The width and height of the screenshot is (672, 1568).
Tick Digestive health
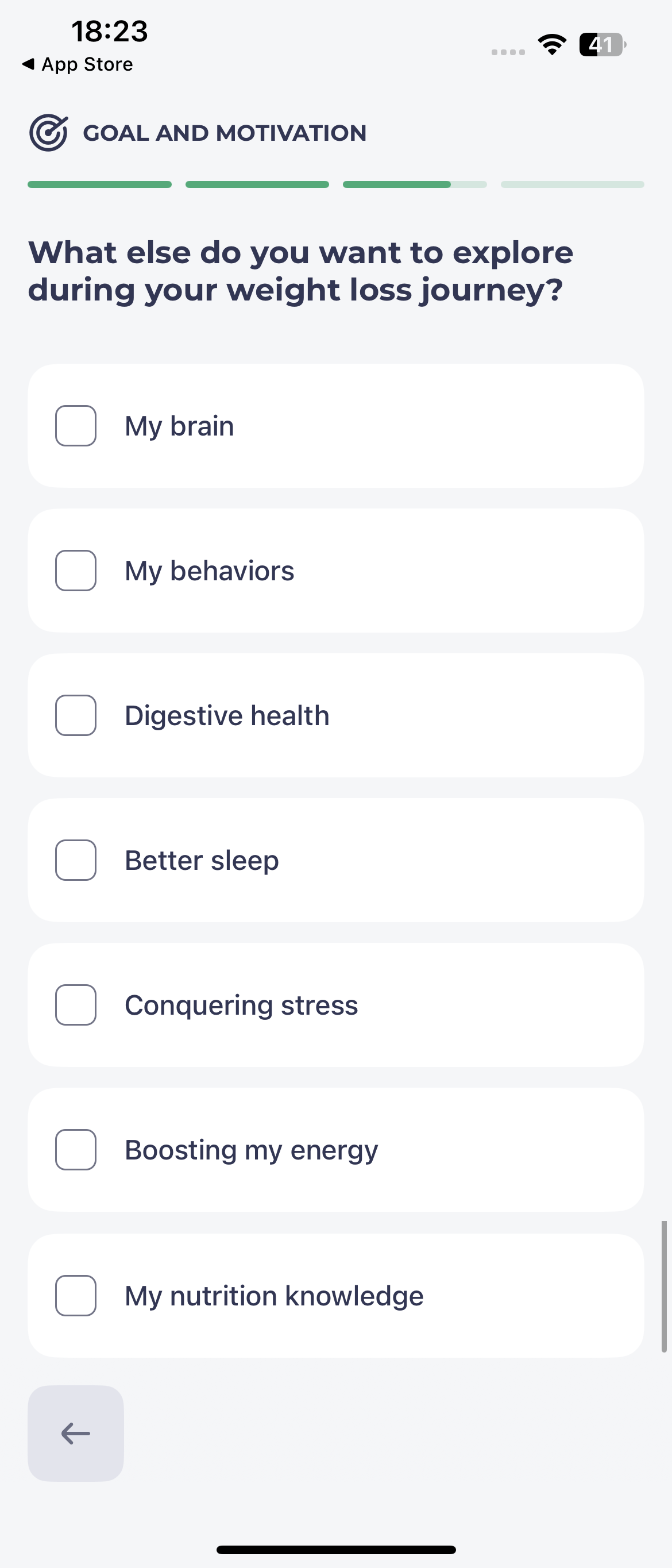(76, 715)
